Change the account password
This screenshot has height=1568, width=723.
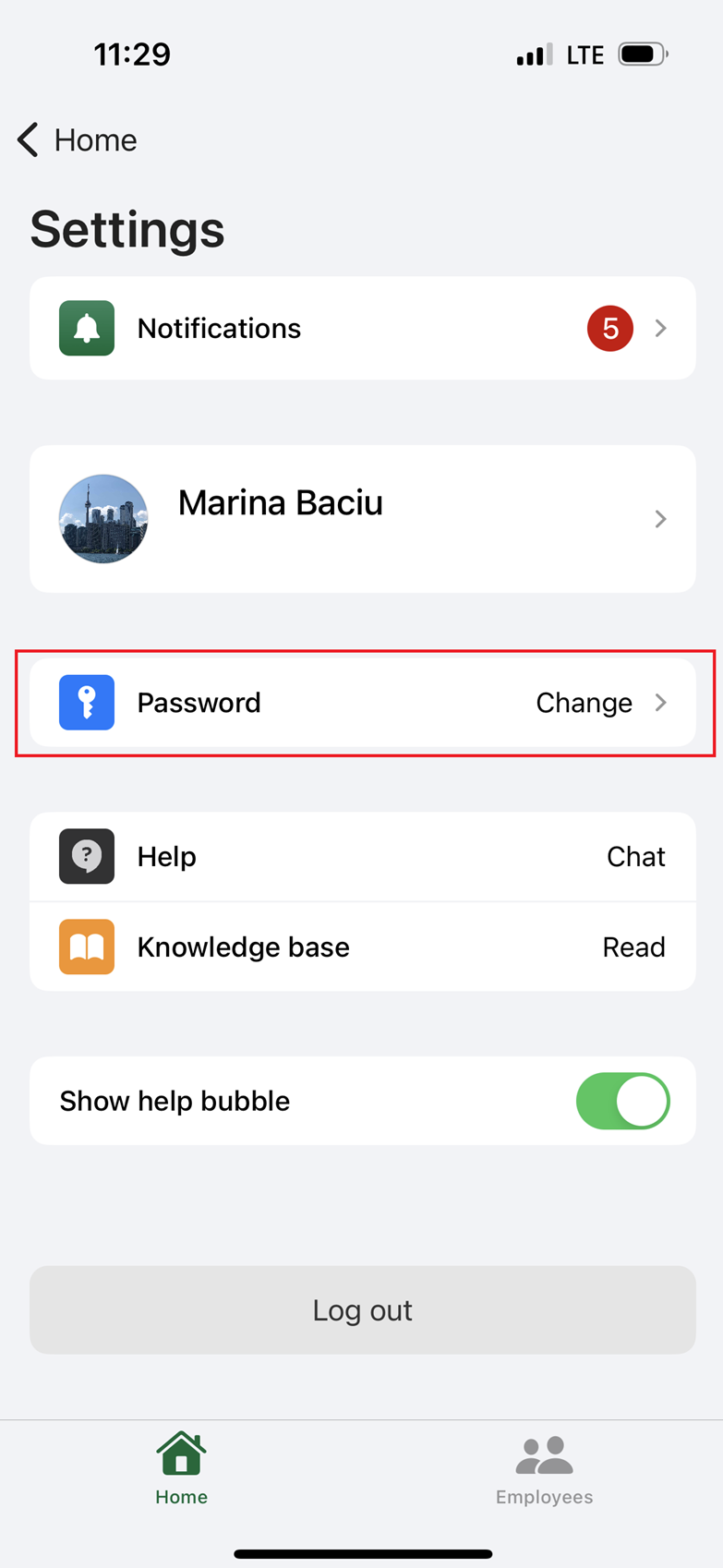click(x=362, y=703)
